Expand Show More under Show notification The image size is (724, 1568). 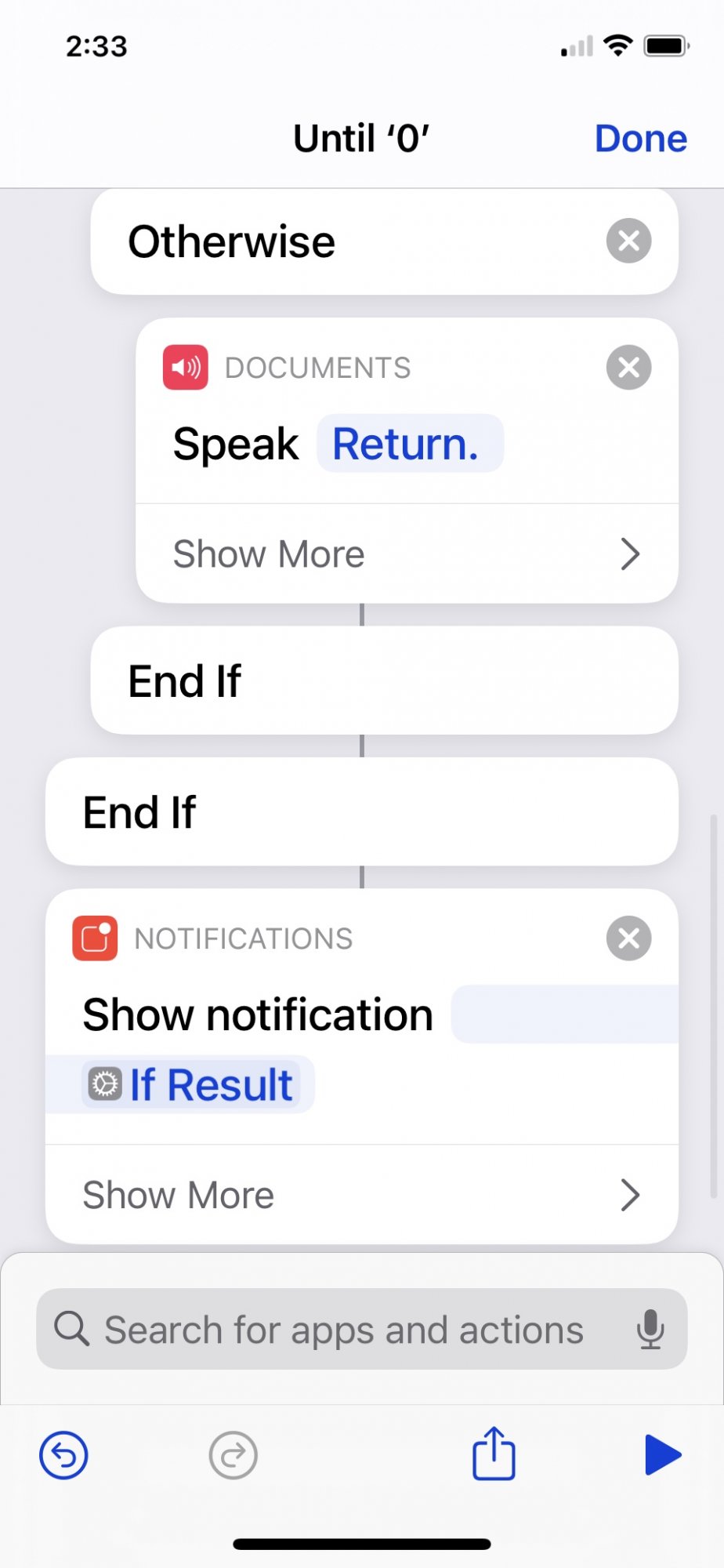point(361,1196)
